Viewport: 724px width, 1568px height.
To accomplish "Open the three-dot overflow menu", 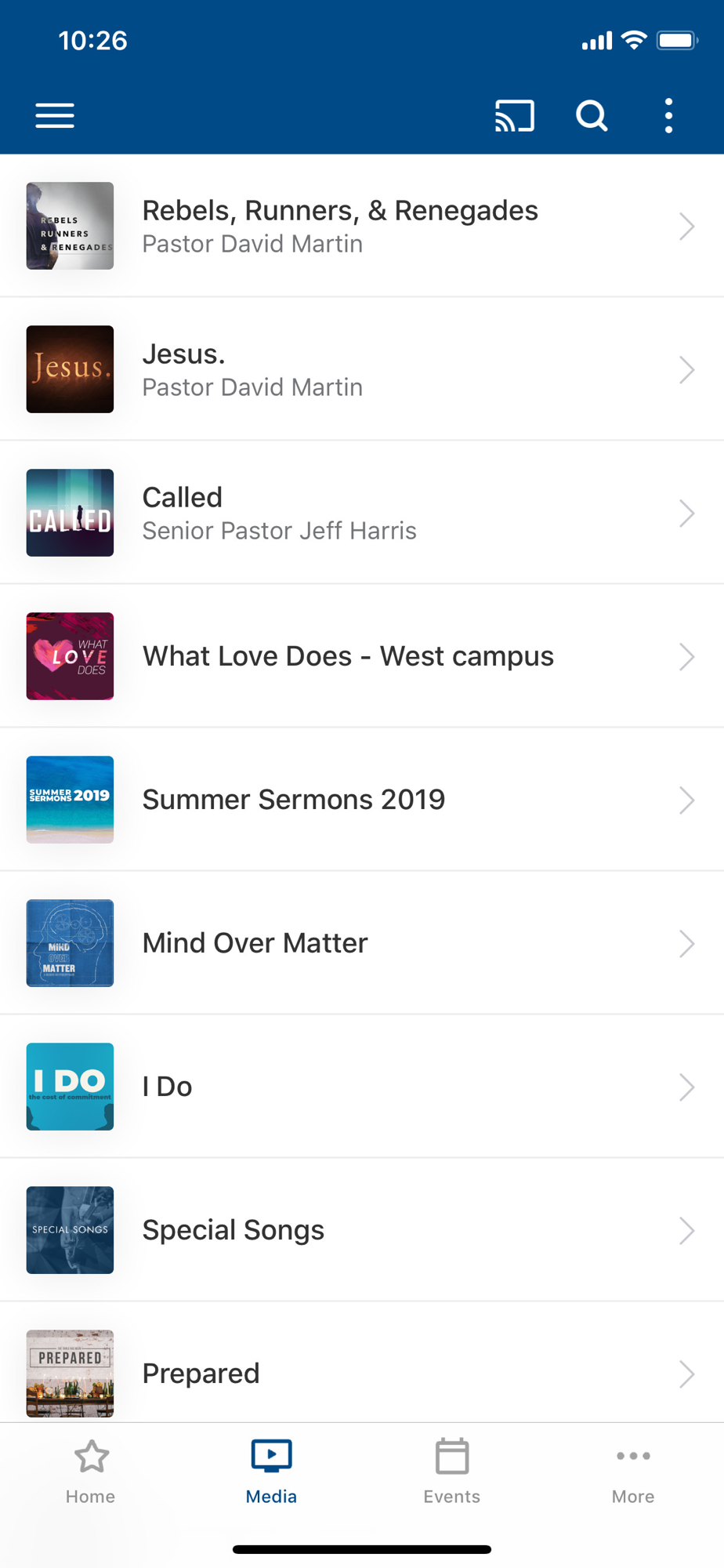I will pos(668,116).
